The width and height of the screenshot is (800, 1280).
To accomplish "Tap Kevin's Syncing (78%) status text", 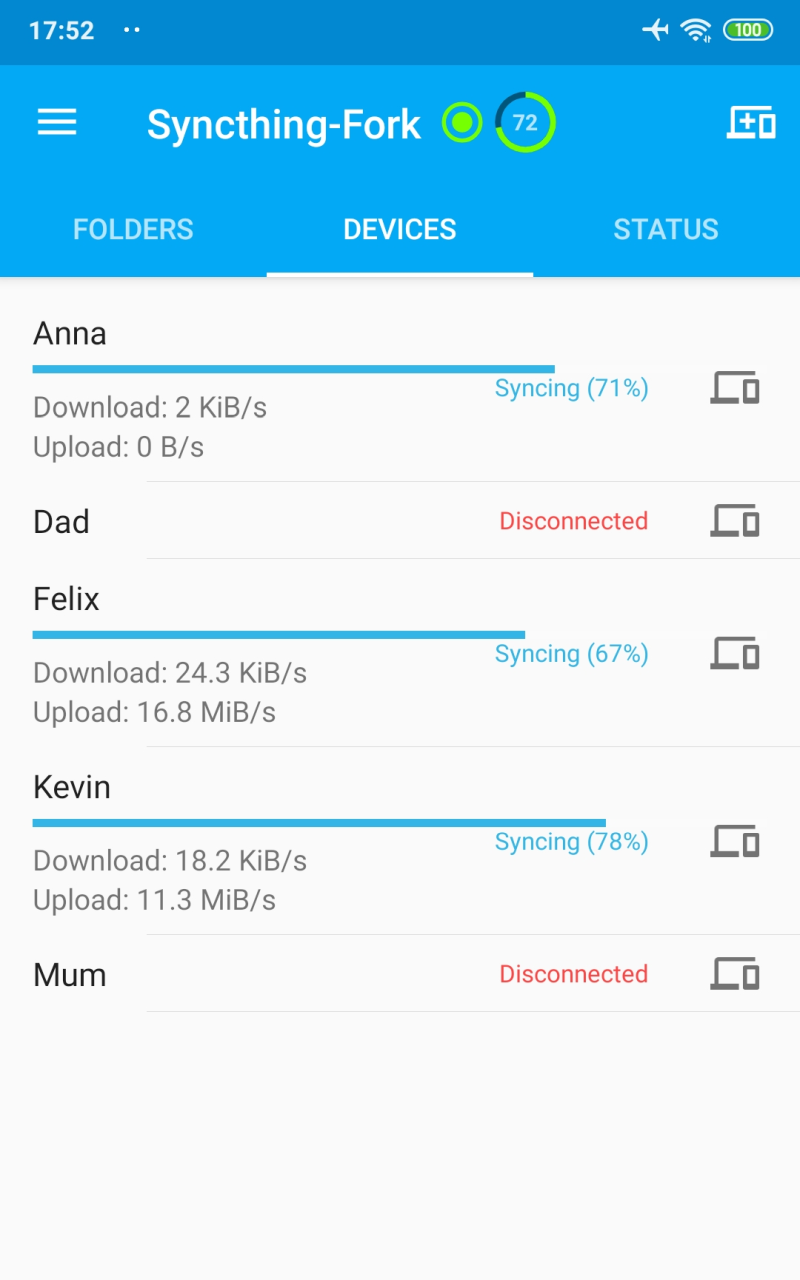I will [571, 841].
